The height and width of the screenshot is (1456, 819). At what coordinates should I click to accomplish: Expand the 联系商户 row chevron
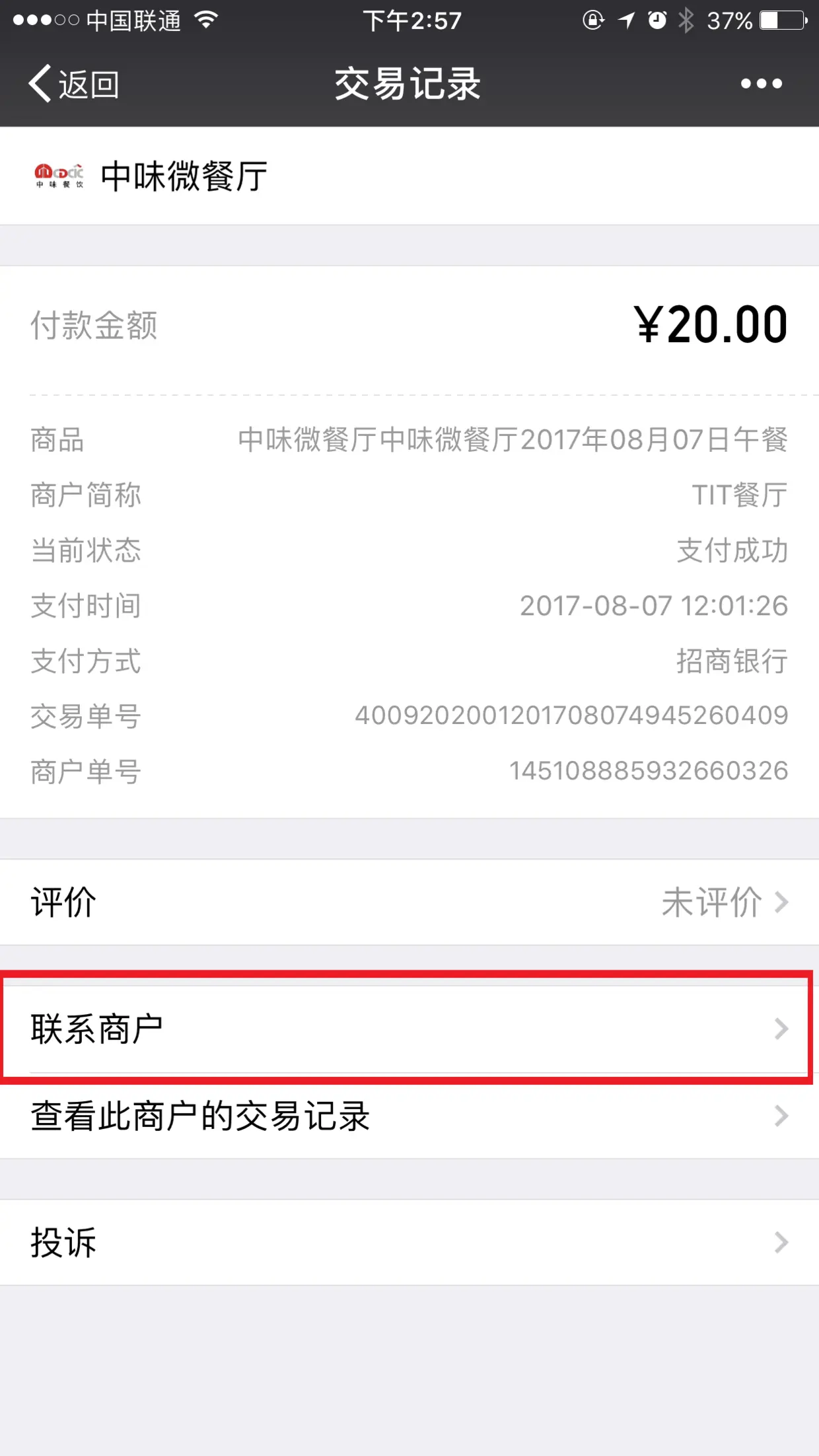click(x=783, y=1028)
